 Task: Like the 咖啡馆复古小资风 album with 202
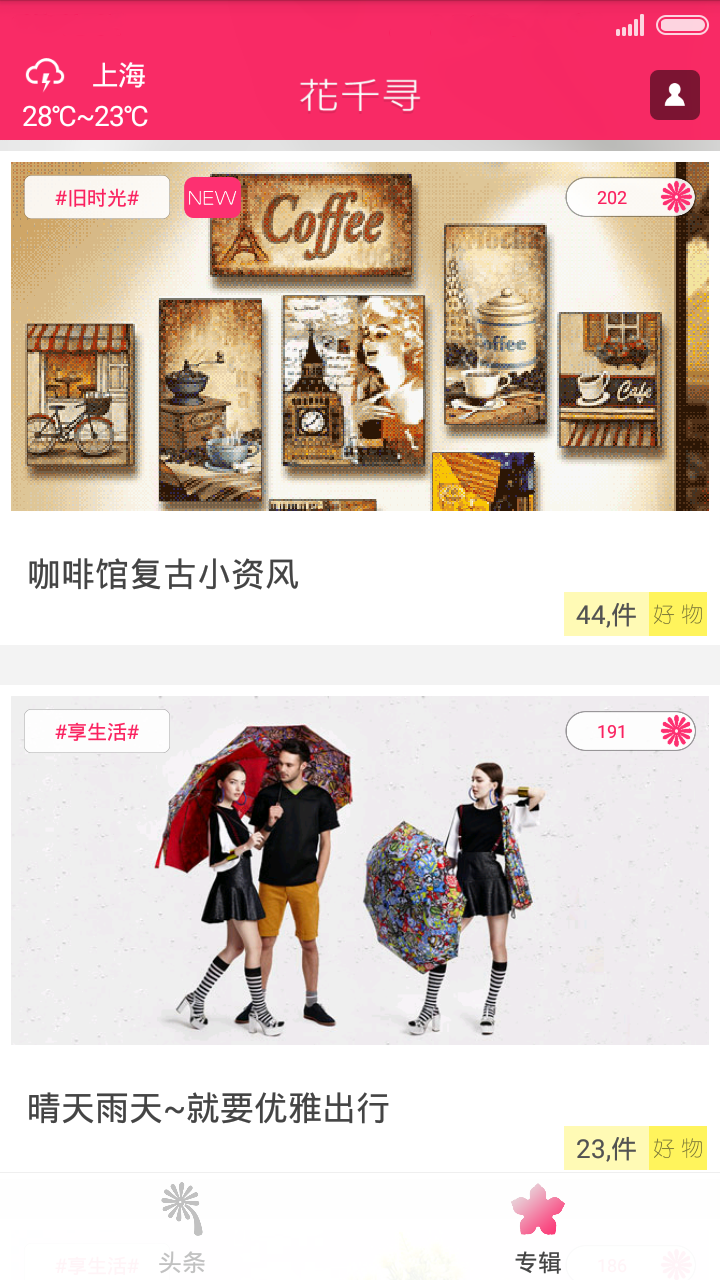631,198
